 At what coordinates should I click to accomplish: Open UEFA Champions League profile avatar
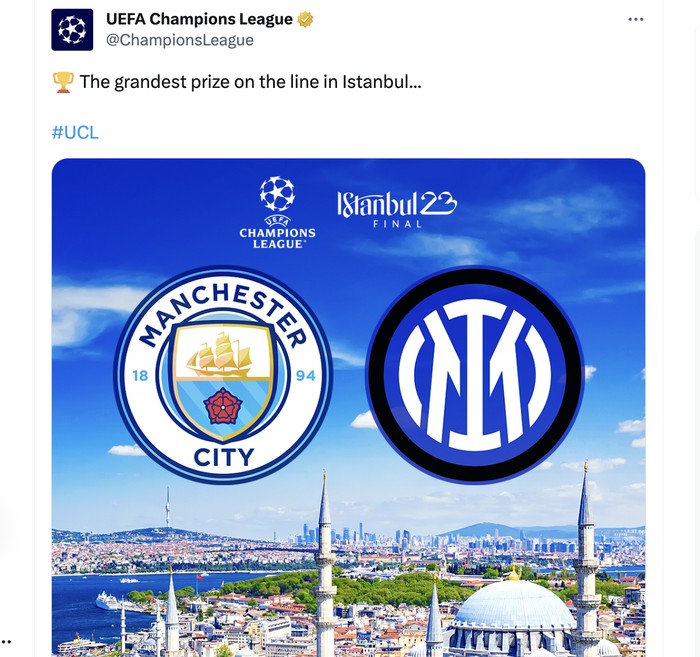[x=72, y=30]
